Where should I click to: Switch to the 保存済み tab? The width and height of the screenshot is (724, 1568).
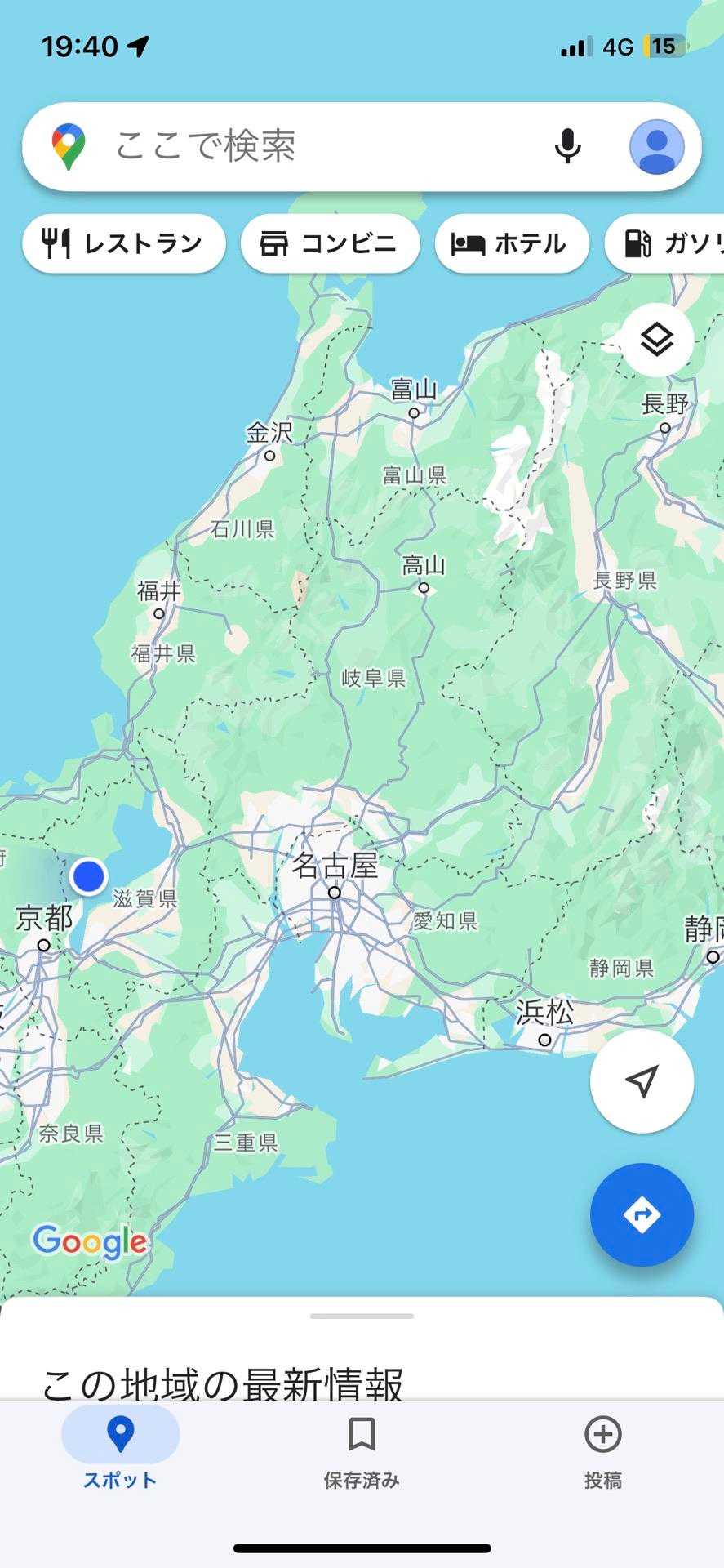point(362,1451)
